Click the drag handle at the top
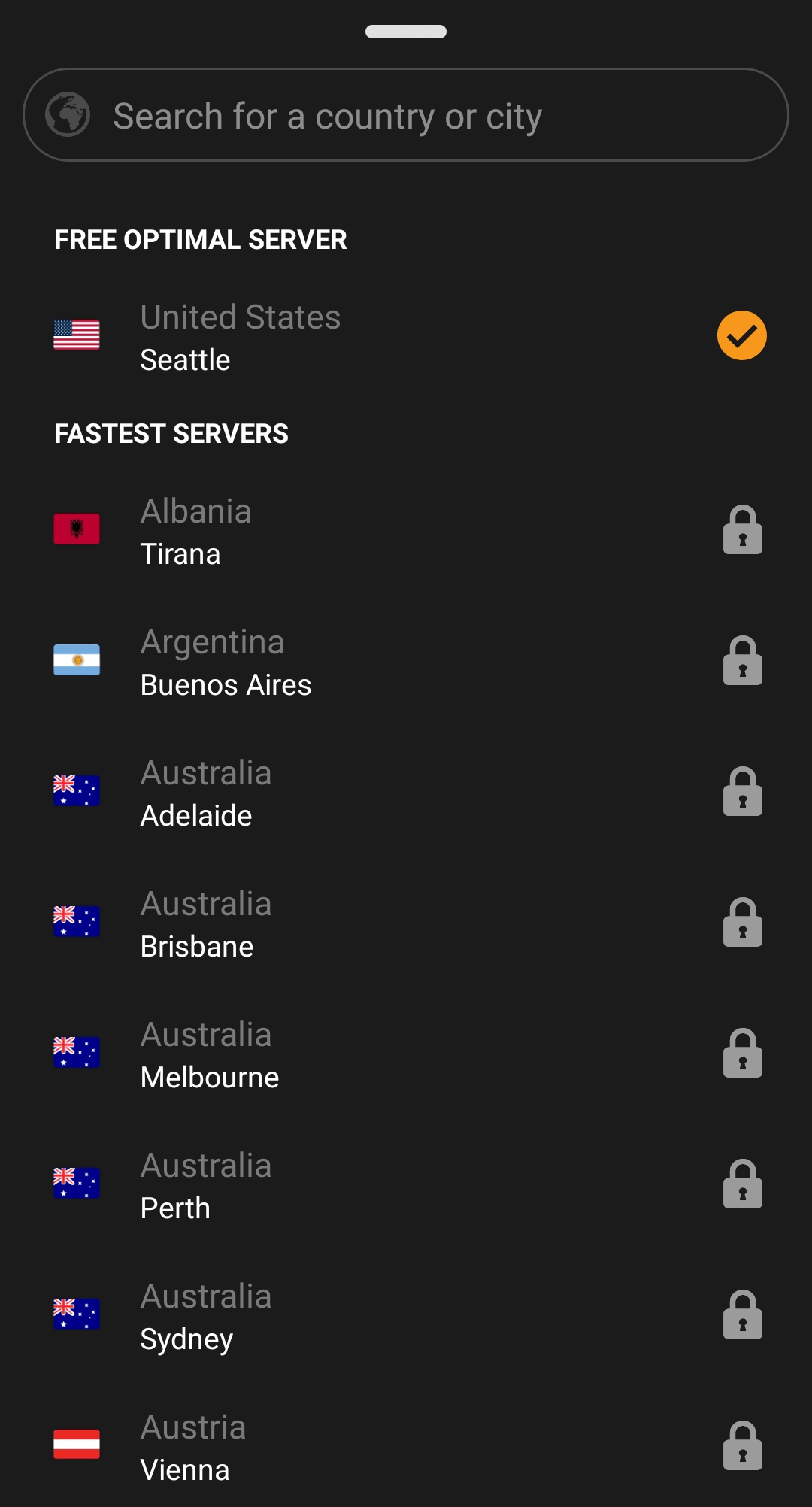 [406, 32]
